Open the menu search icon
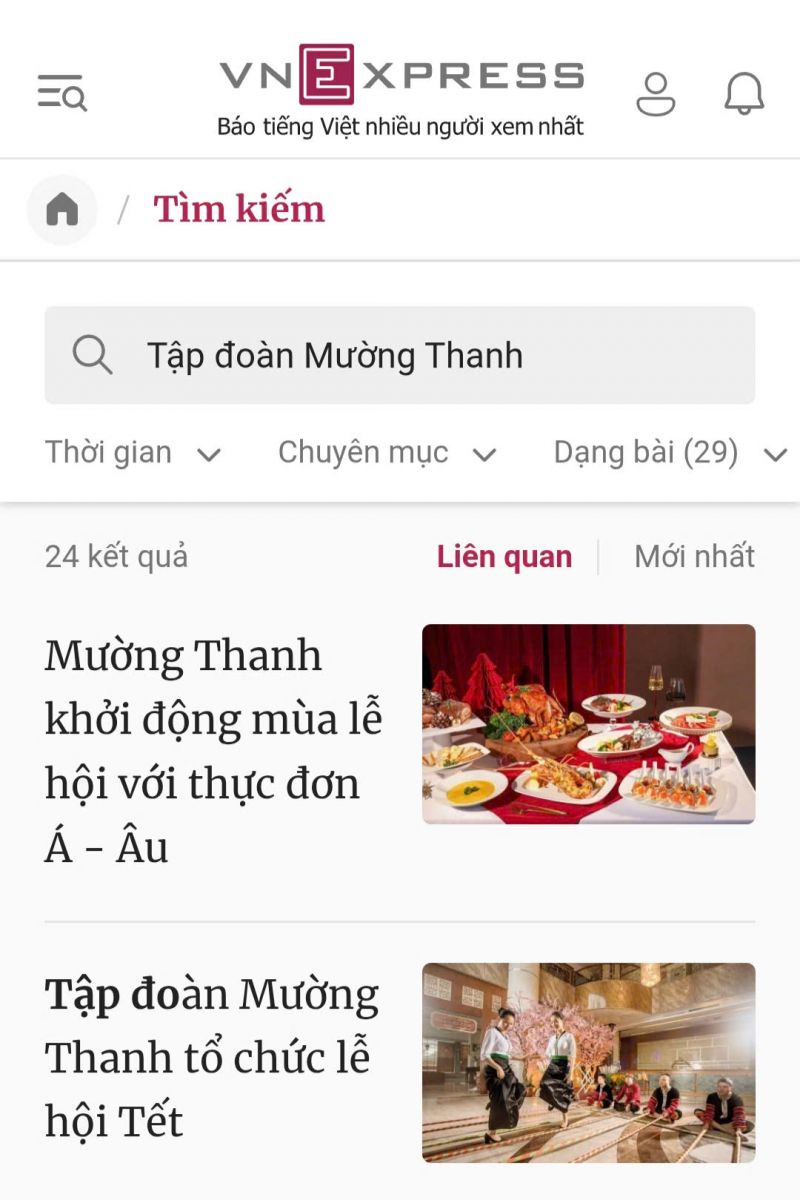Screen dimensions: 800x1200 pyautogui.click(x=62, y=92)
